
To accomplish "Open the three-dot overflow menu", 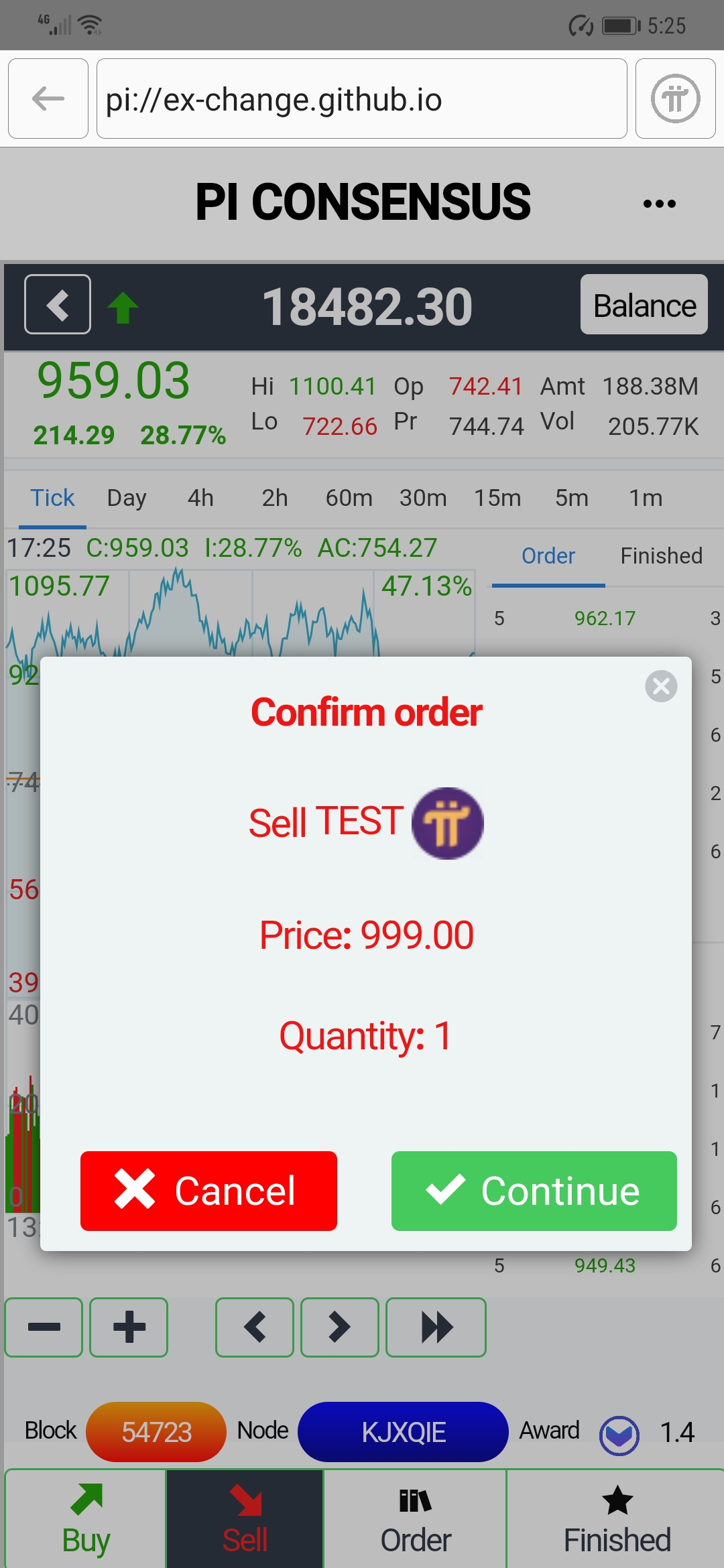I will tap(659, 203).
